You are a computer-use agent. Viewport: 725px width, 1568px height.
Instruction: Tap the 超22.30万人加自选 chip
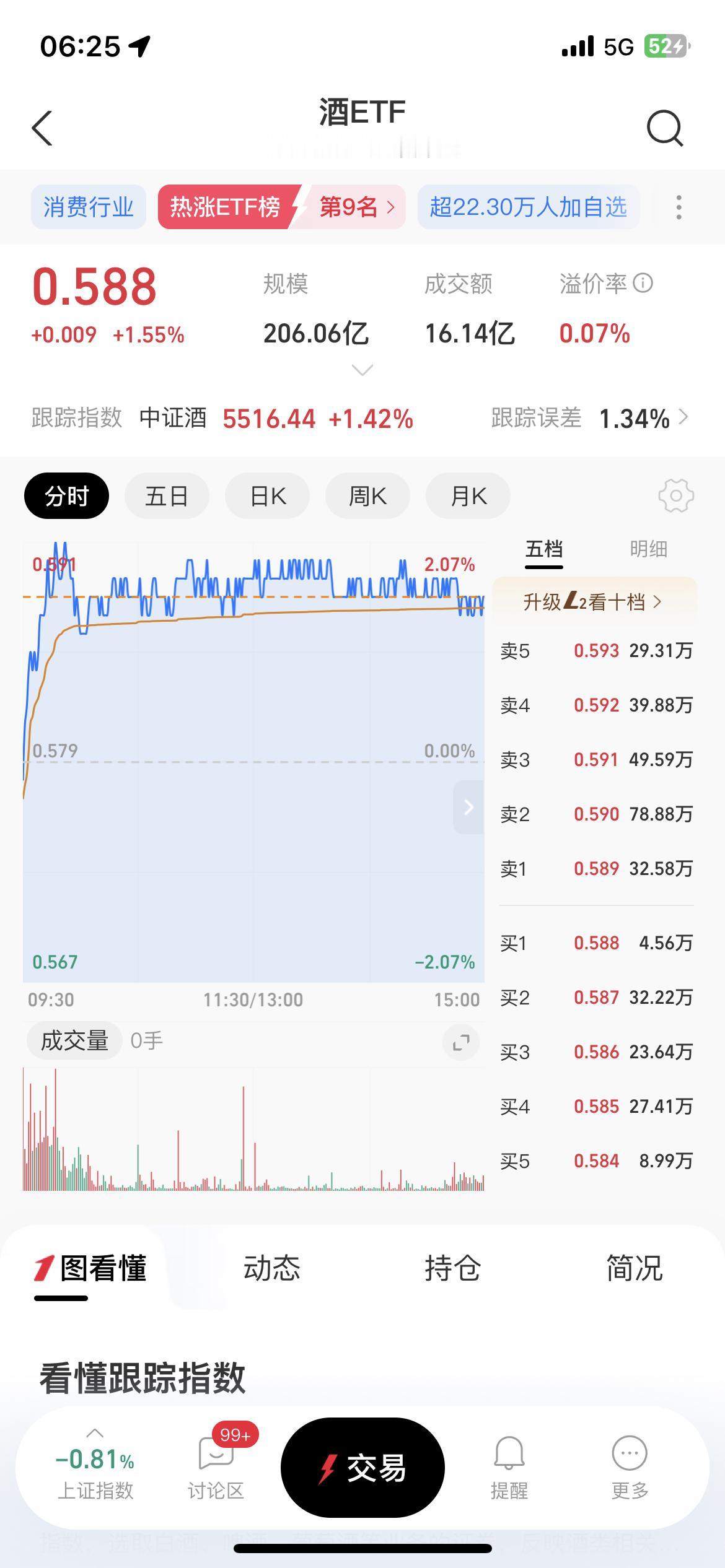(x=528, y=207)
